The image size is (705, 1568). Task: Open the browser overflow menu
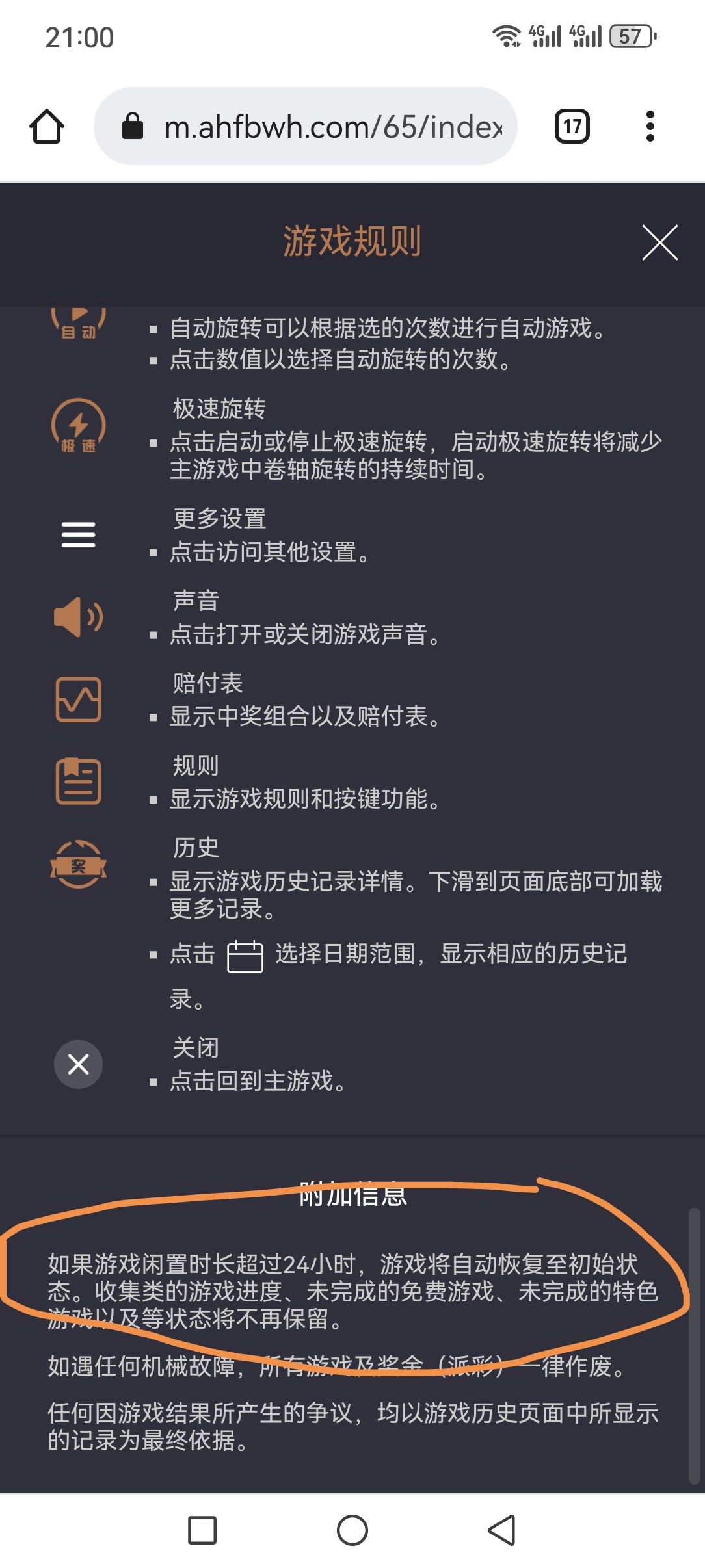650,126
